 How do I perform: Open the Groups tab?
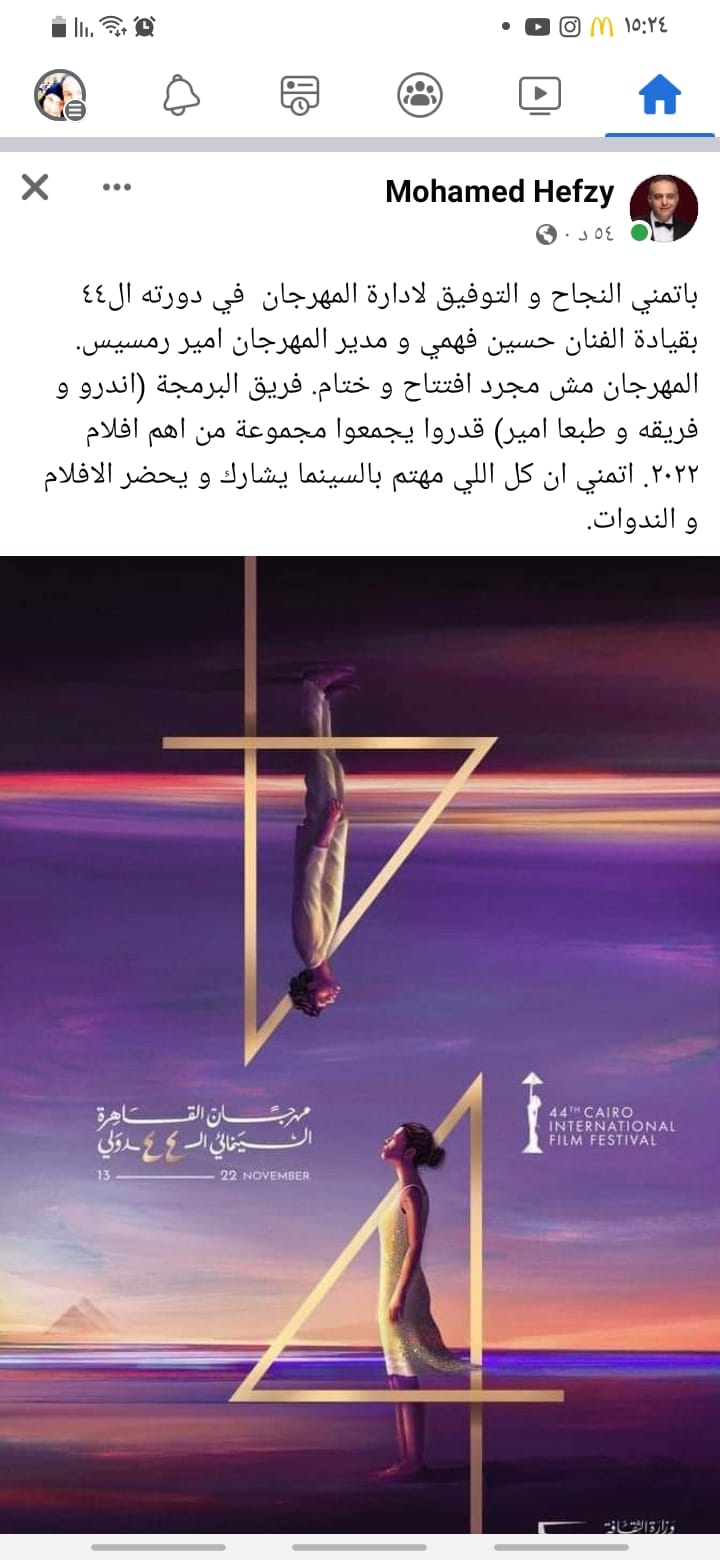[419, 96]
